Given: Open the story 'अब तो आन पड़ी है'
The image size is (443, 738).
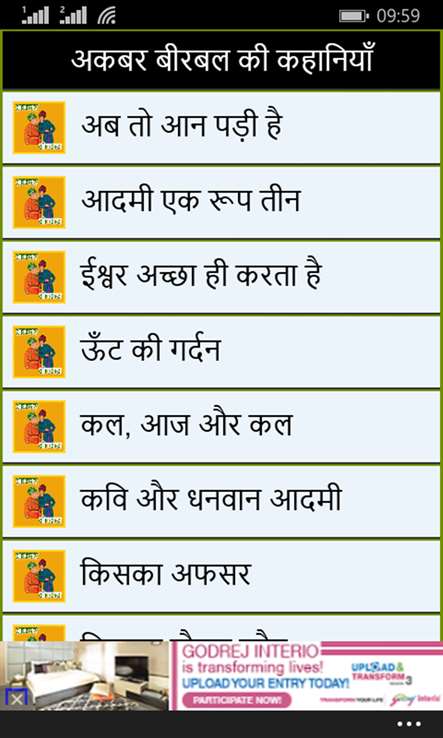Looking at the screenshot, I should (x=221, y=128).
